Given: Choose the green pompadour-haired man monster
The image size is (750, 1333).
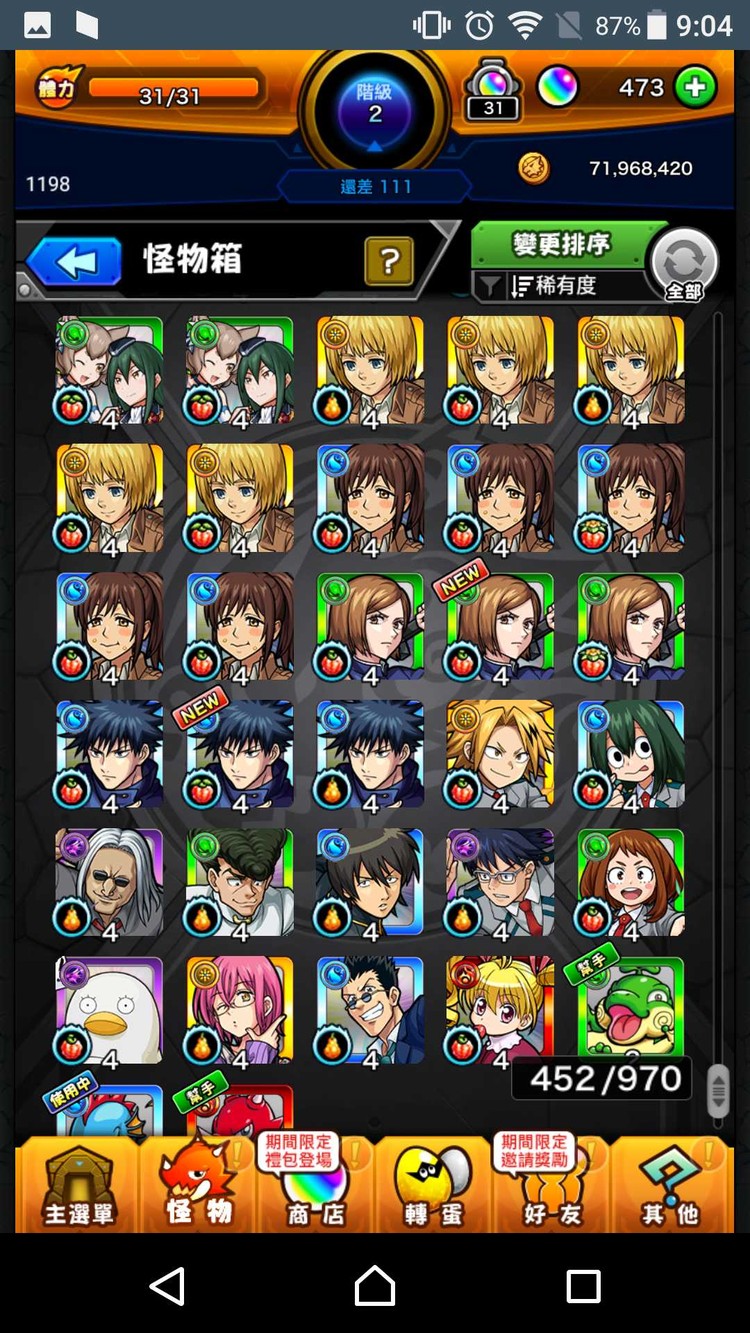Looking at the screenshot, I should pos(240,882).
